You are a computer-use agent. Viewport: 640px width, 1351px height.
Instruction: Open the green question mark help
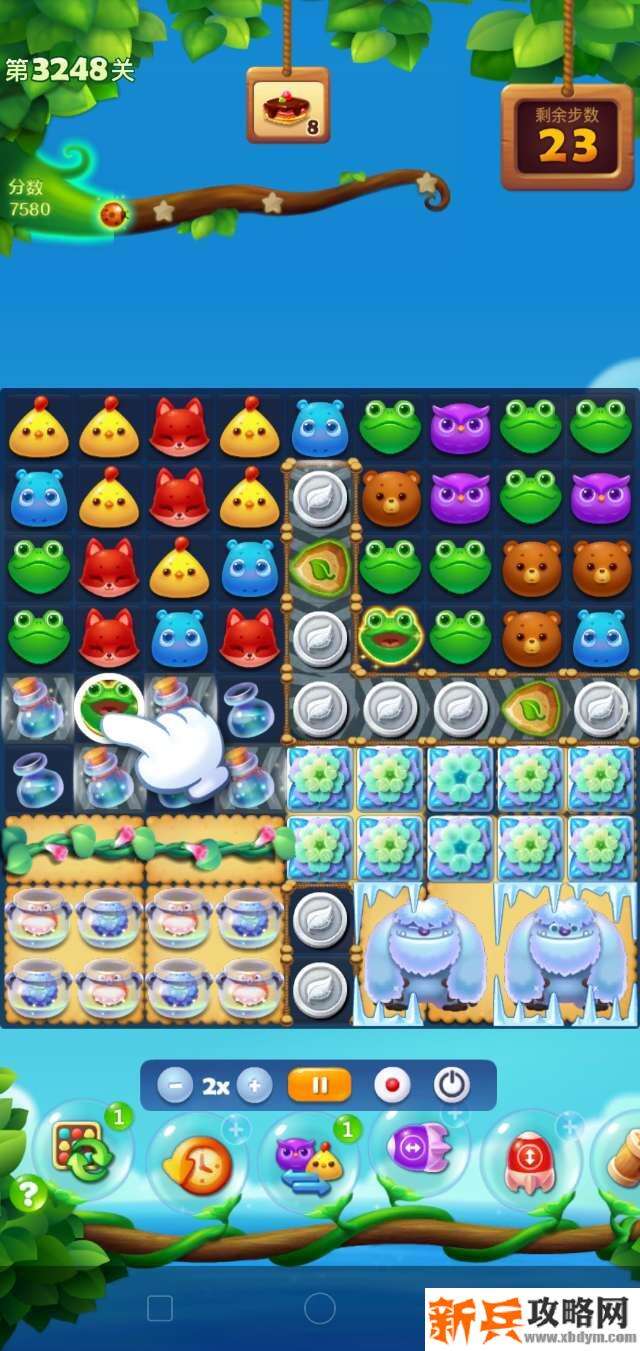(29, 1193)
